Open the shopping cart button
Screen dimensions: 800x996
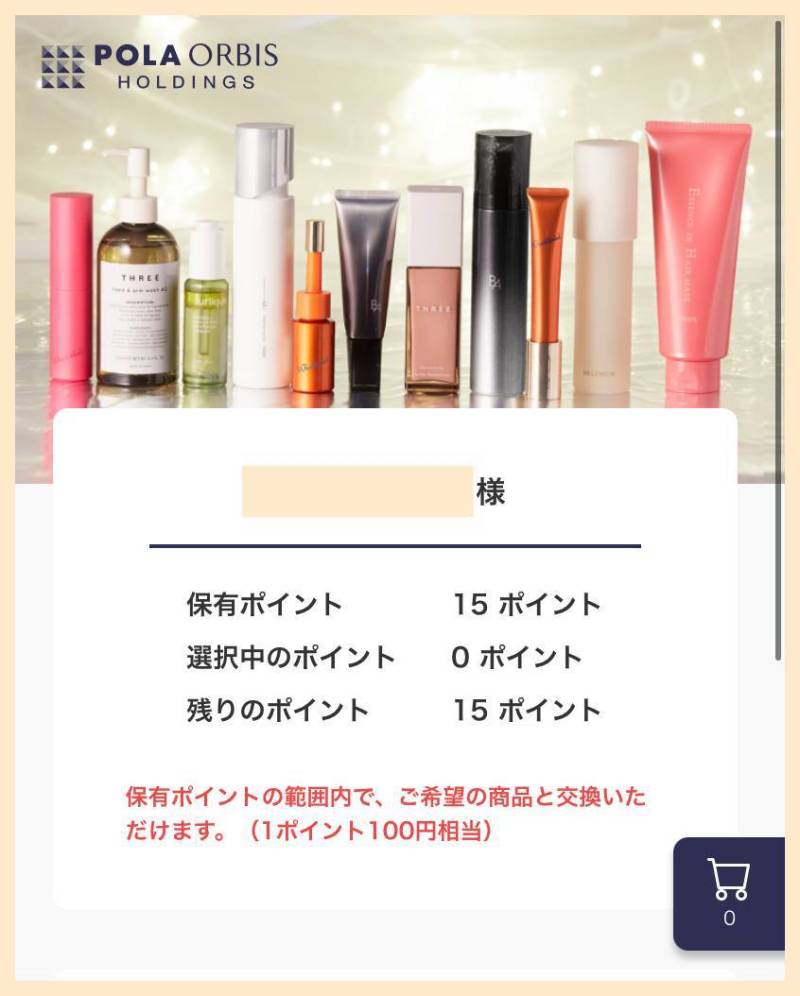click(x=728, y=892)
